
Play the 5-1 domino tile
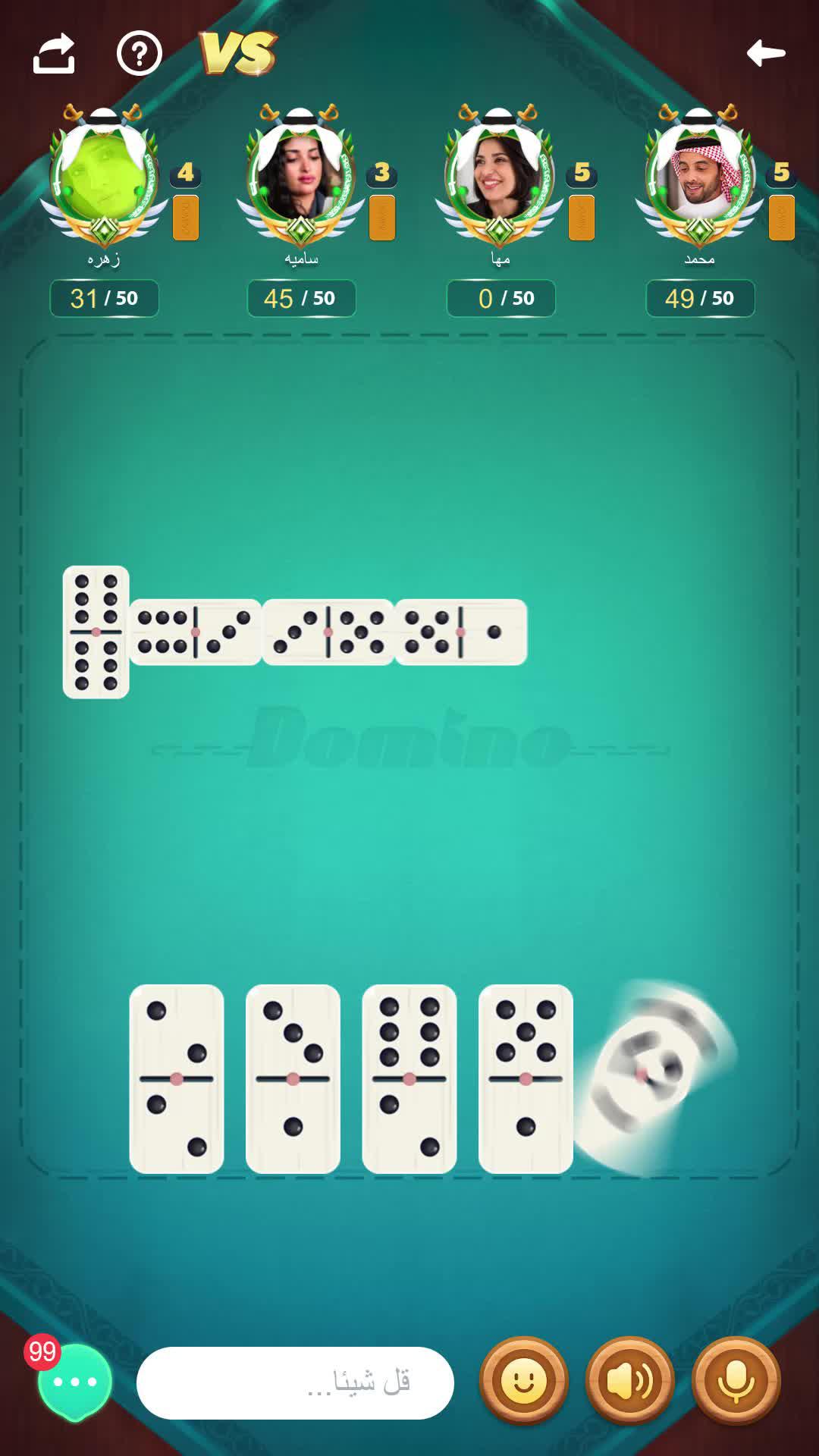[526, 1078]
